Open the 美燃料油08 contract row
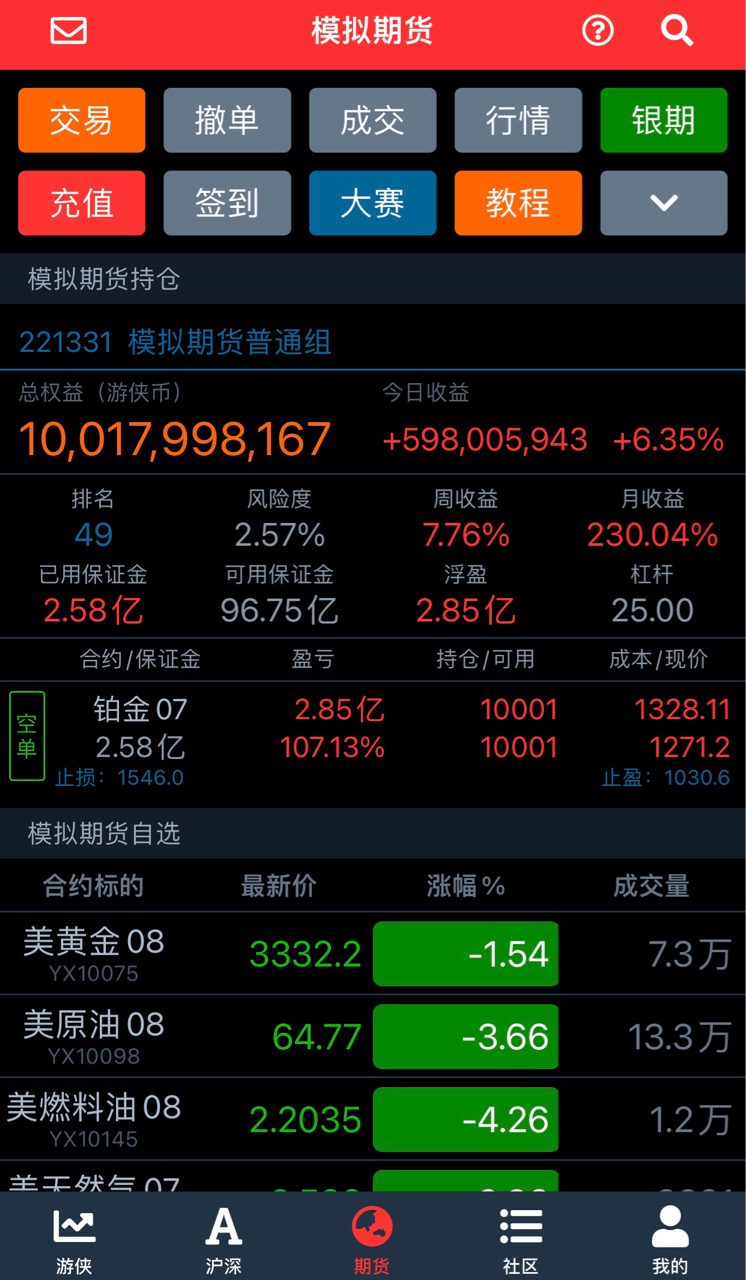Screen dimensions: 746x1280 point(373,1119)
